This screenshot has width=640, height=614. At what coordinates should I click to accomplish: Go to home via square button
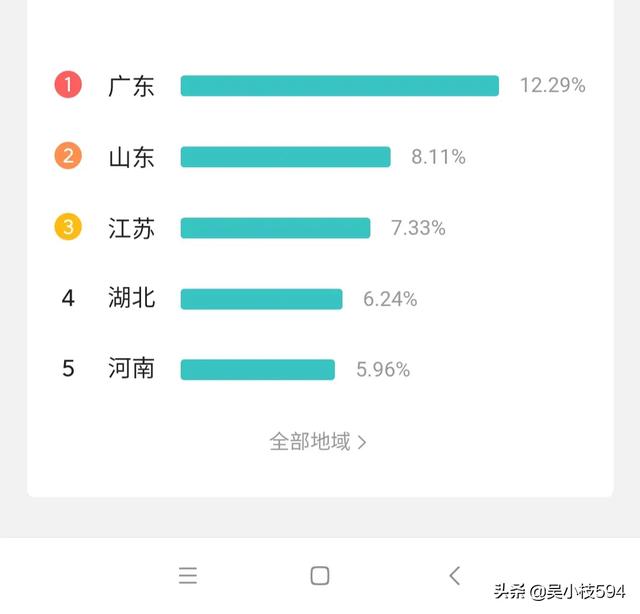click(x=320, y=575)
